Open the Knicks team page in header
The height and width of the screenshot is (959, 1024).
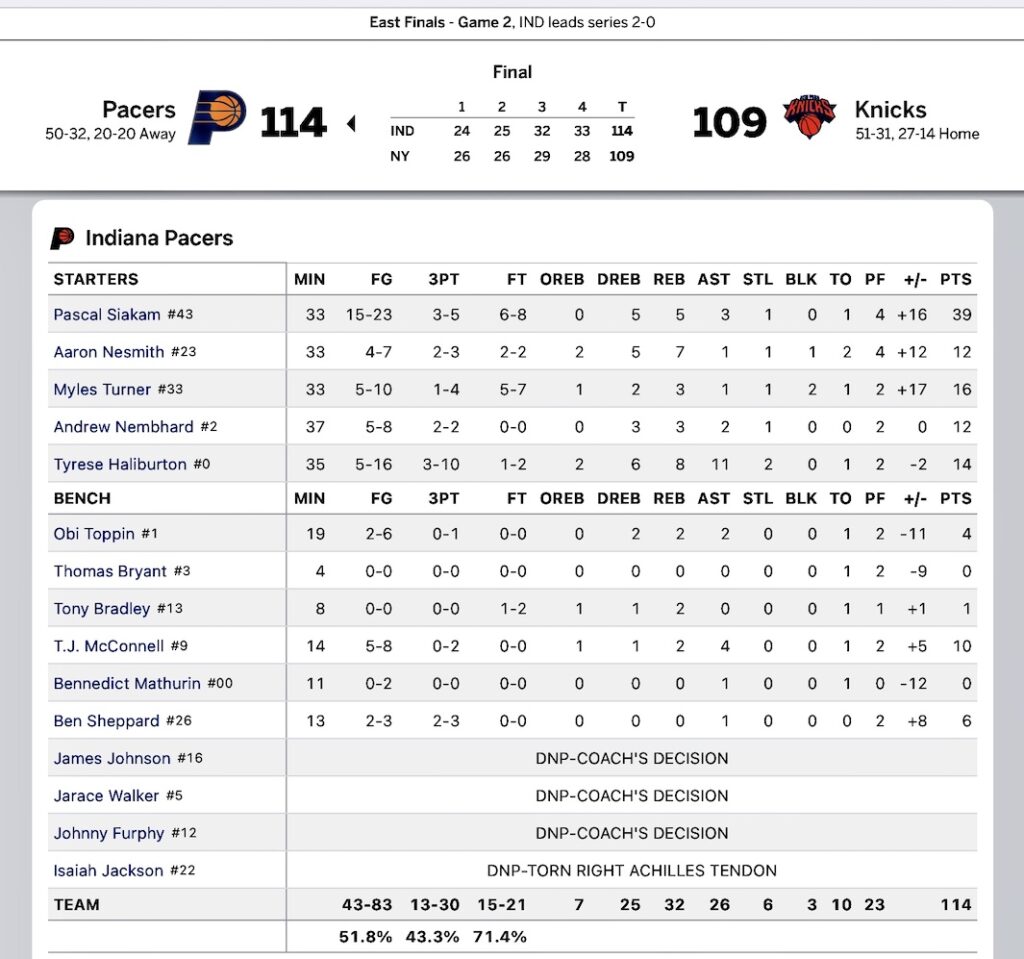click(890, 110)
